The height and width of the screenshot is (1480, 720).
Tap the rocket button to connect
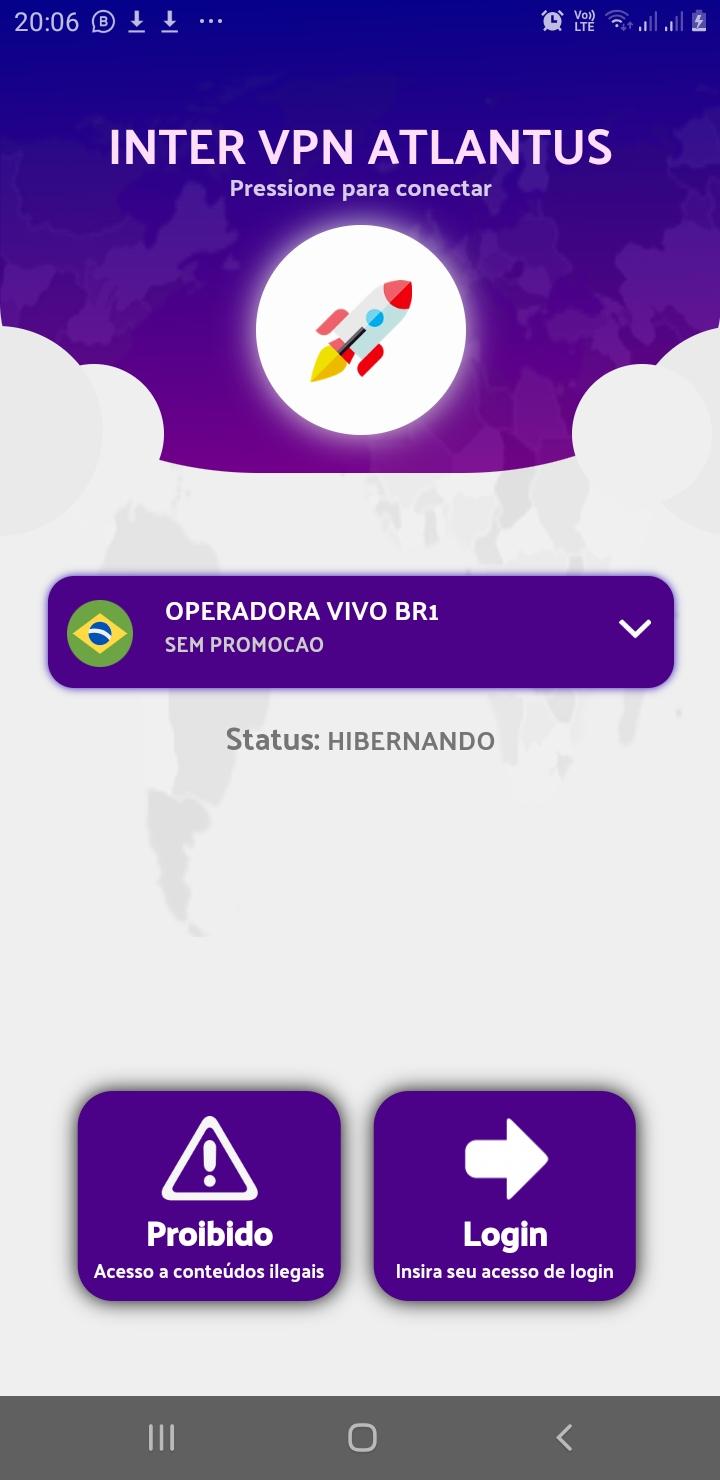(x=361, y=330)
